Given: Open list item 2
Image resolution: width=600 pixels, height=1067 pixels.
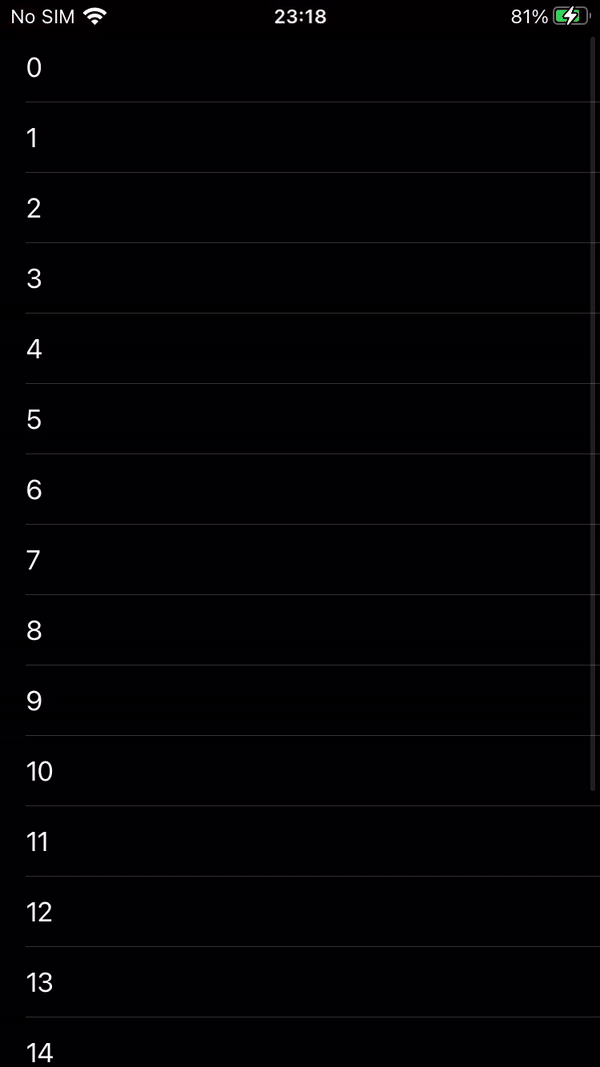Looking at the screenshot, I should 300,208.
